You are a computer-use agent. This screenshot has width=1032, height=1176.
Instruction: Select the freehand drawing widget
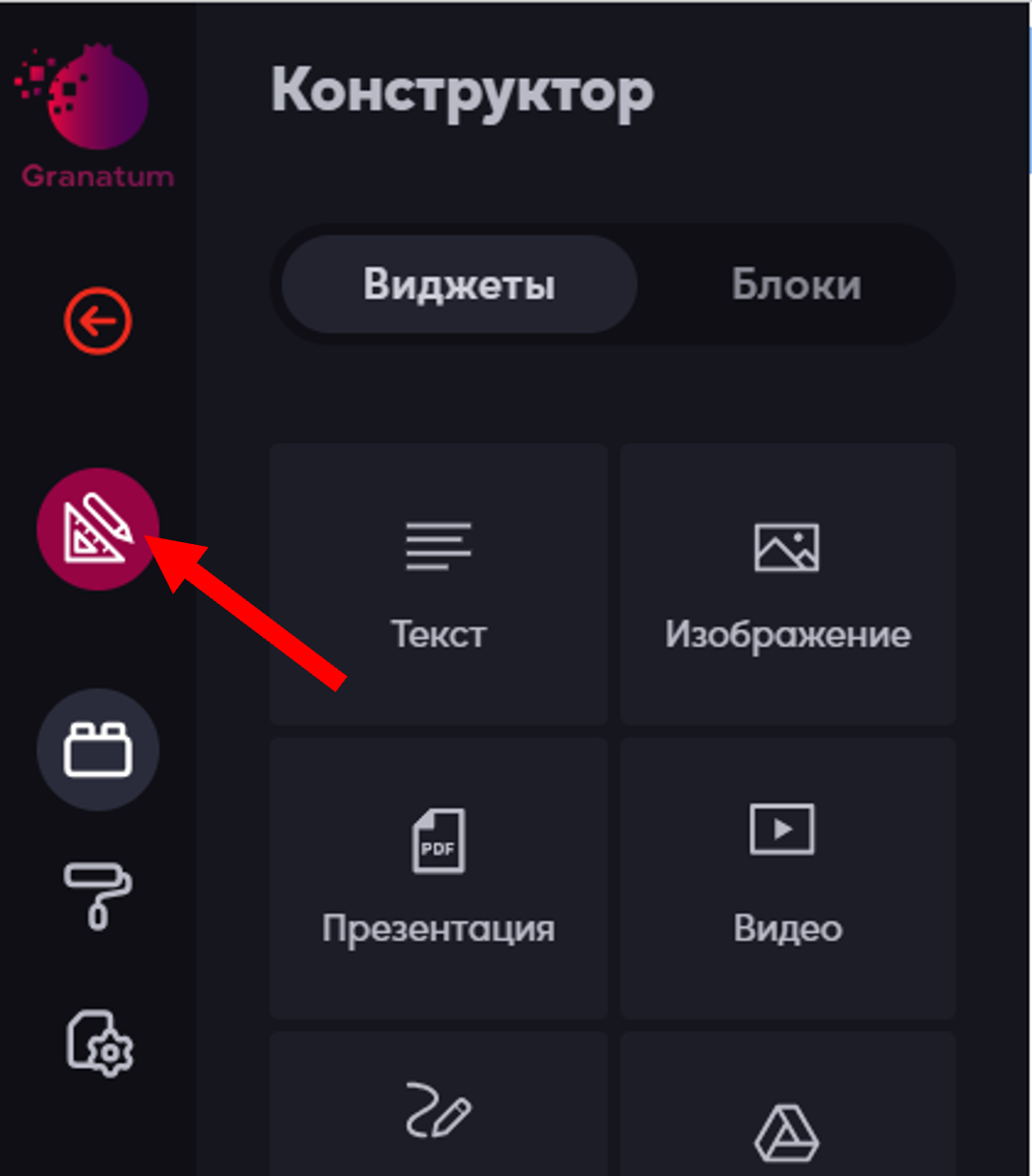click(x=438, y=1110)
